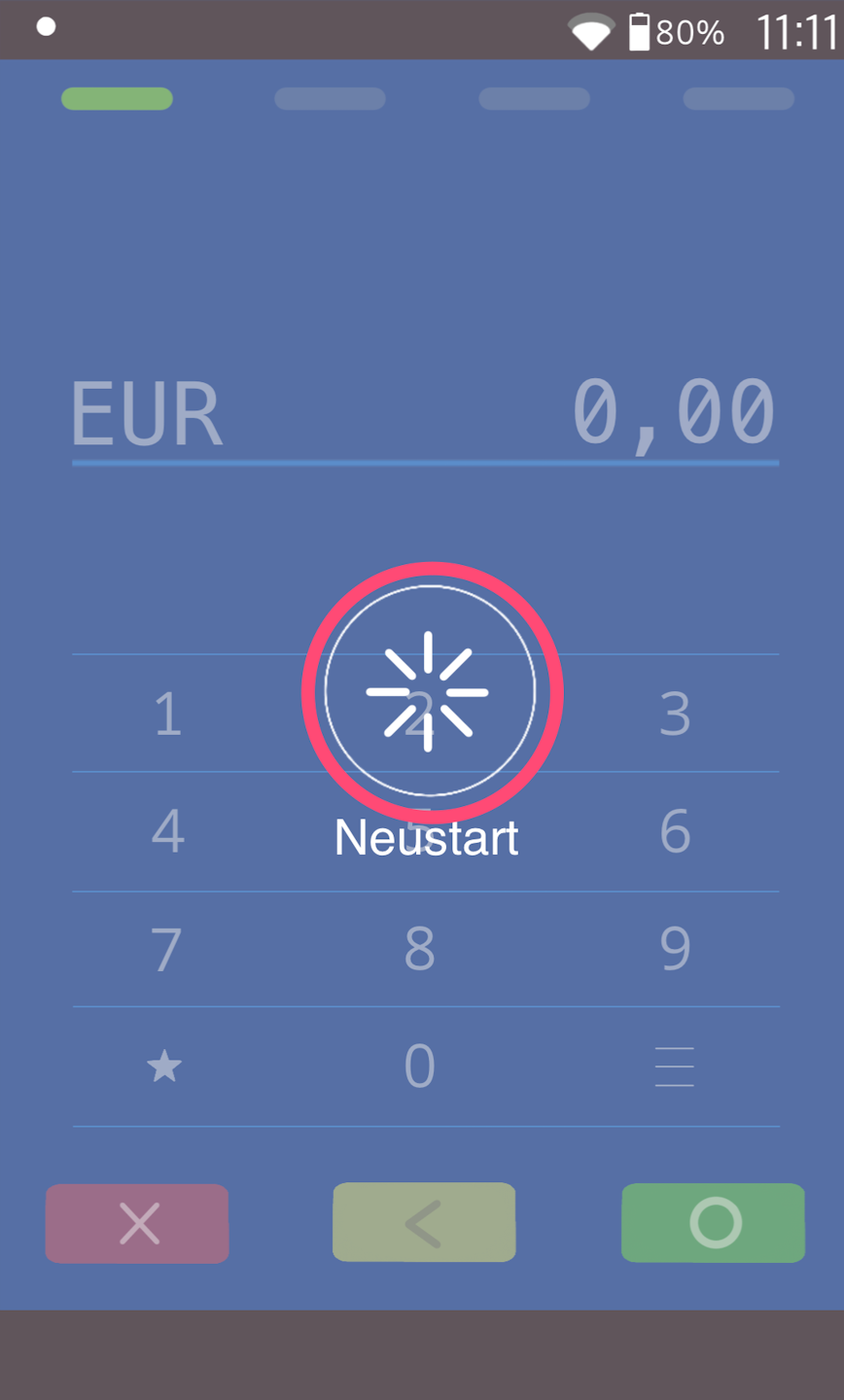This screenshot has width=844, height=1400.
Task: Enter digit 0 on the keypad
Action: pos(420,1067)
